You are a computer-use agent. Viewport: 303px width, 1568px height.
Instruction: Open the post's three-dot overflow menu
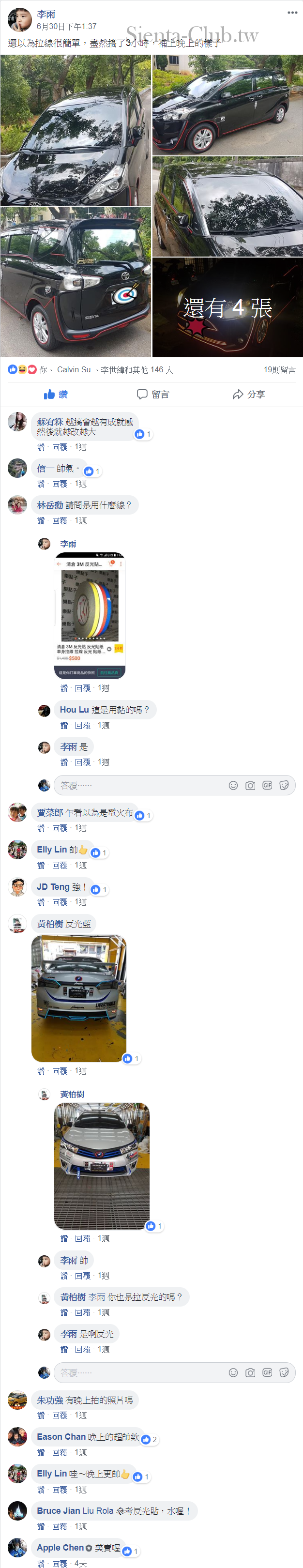(x=292, y=13)
